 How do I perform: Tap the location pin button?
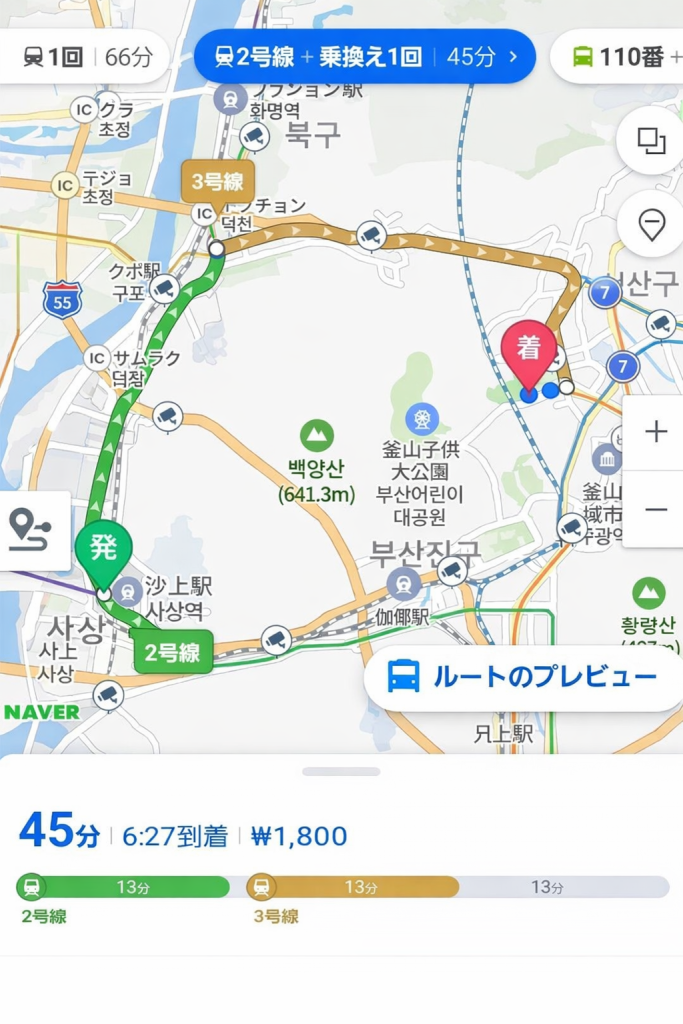[650, 224]
